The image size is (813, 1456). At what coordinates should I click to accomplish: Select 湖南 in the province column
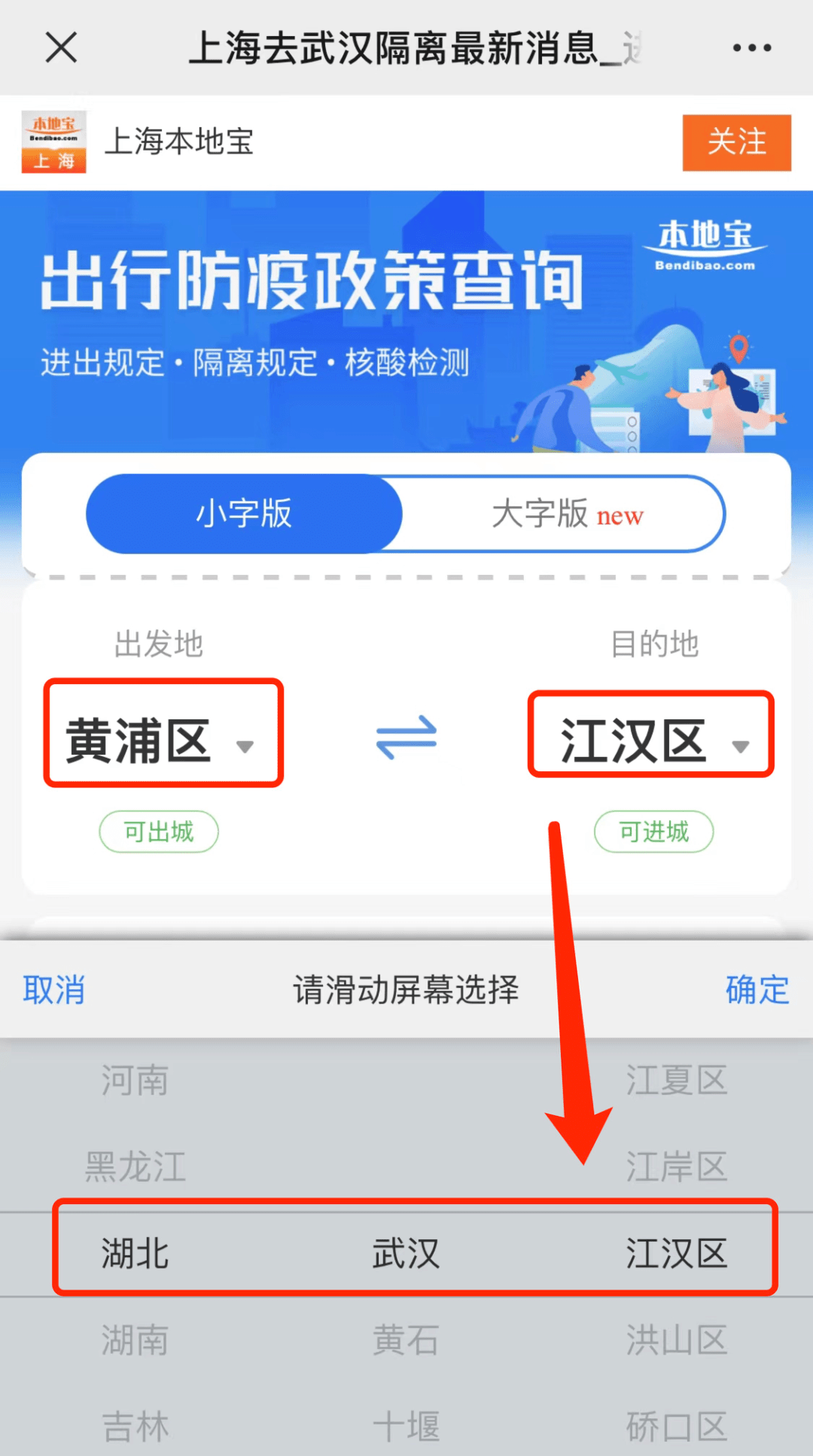pos(135,1340)
